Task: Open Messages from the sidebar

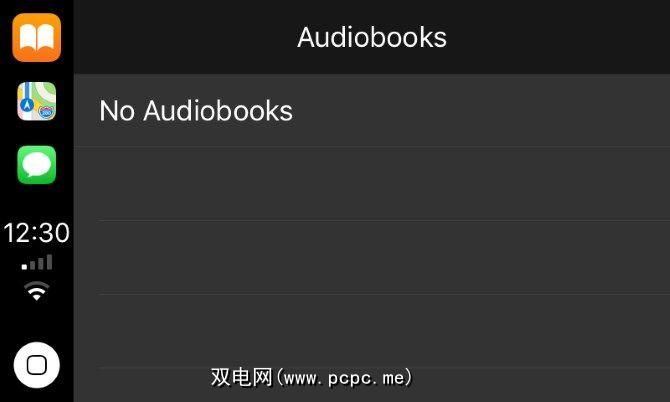Action: (x=37, y=165)
